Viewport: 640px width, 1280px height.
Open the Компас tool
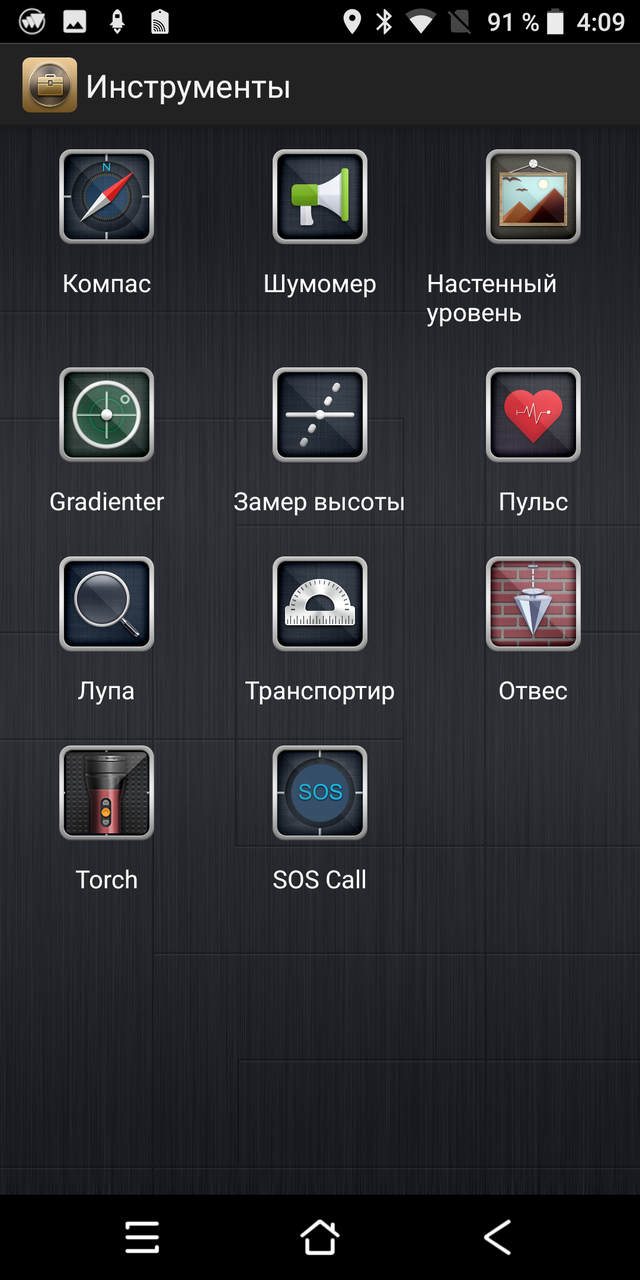tap(107, 197)
